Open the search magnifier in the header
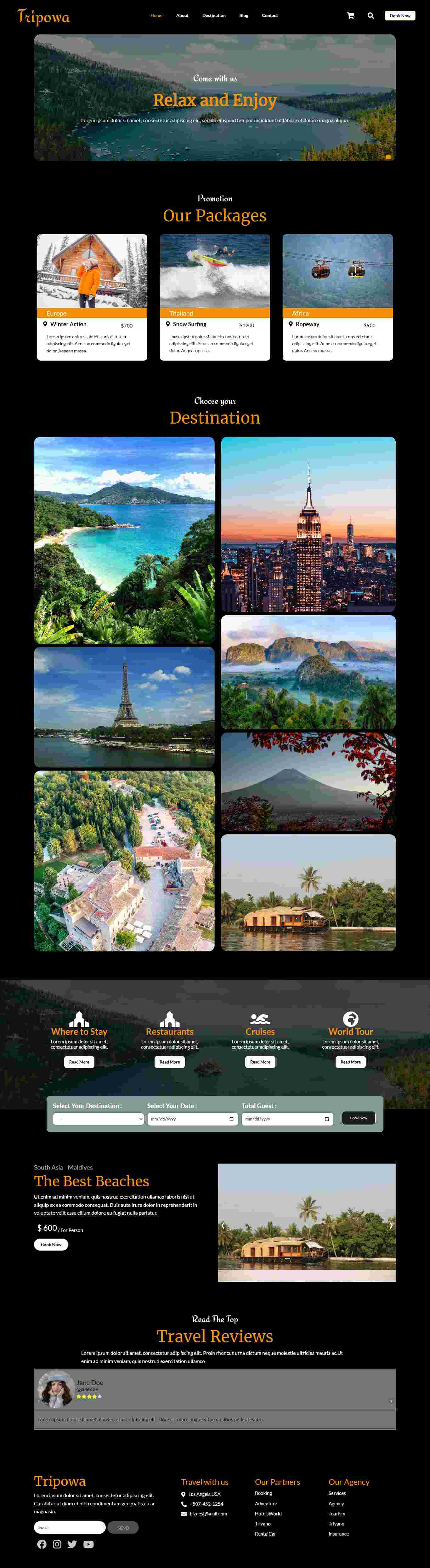 click(371, 16)
